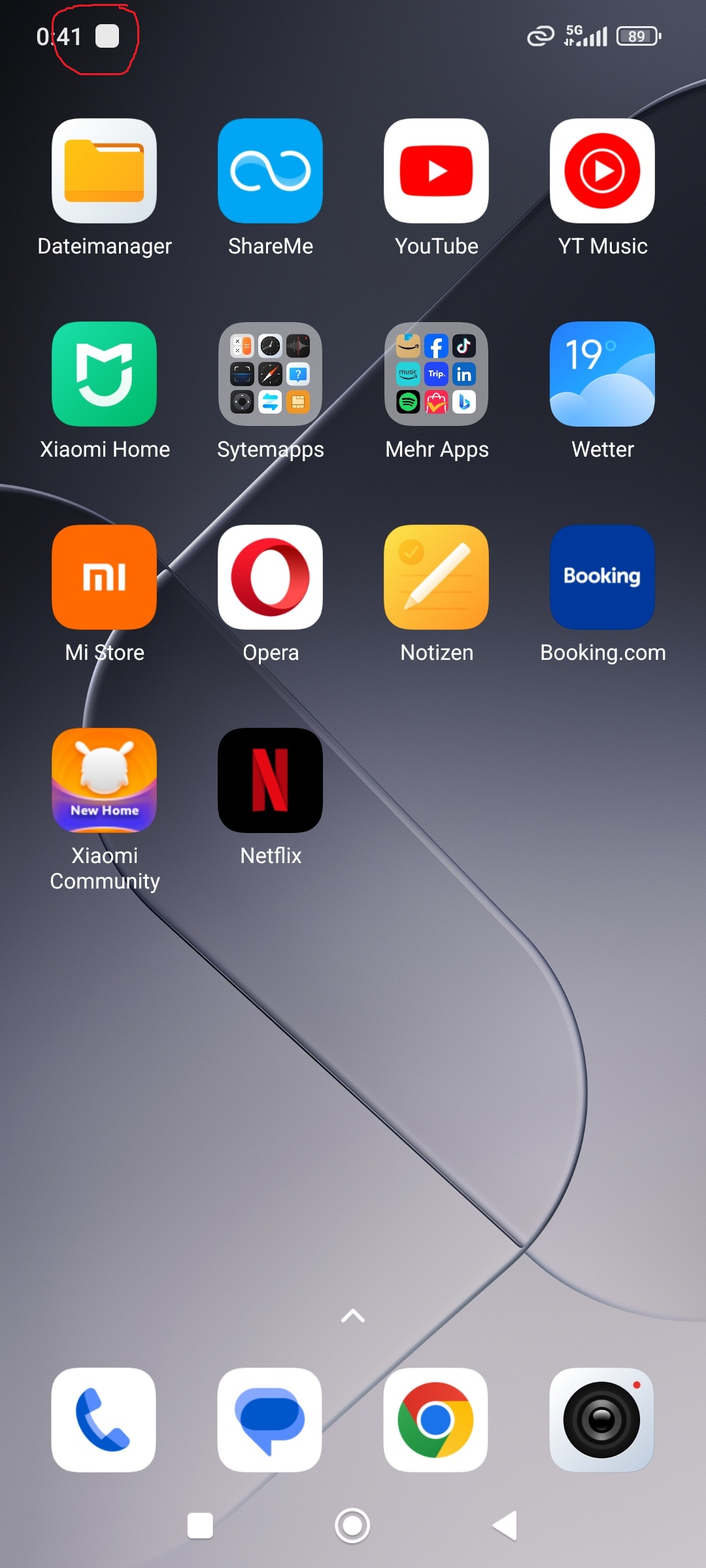This screenshot has width=706, height=1568.
Task: Open the Sytemapps folder
Action: pos(270,374)
